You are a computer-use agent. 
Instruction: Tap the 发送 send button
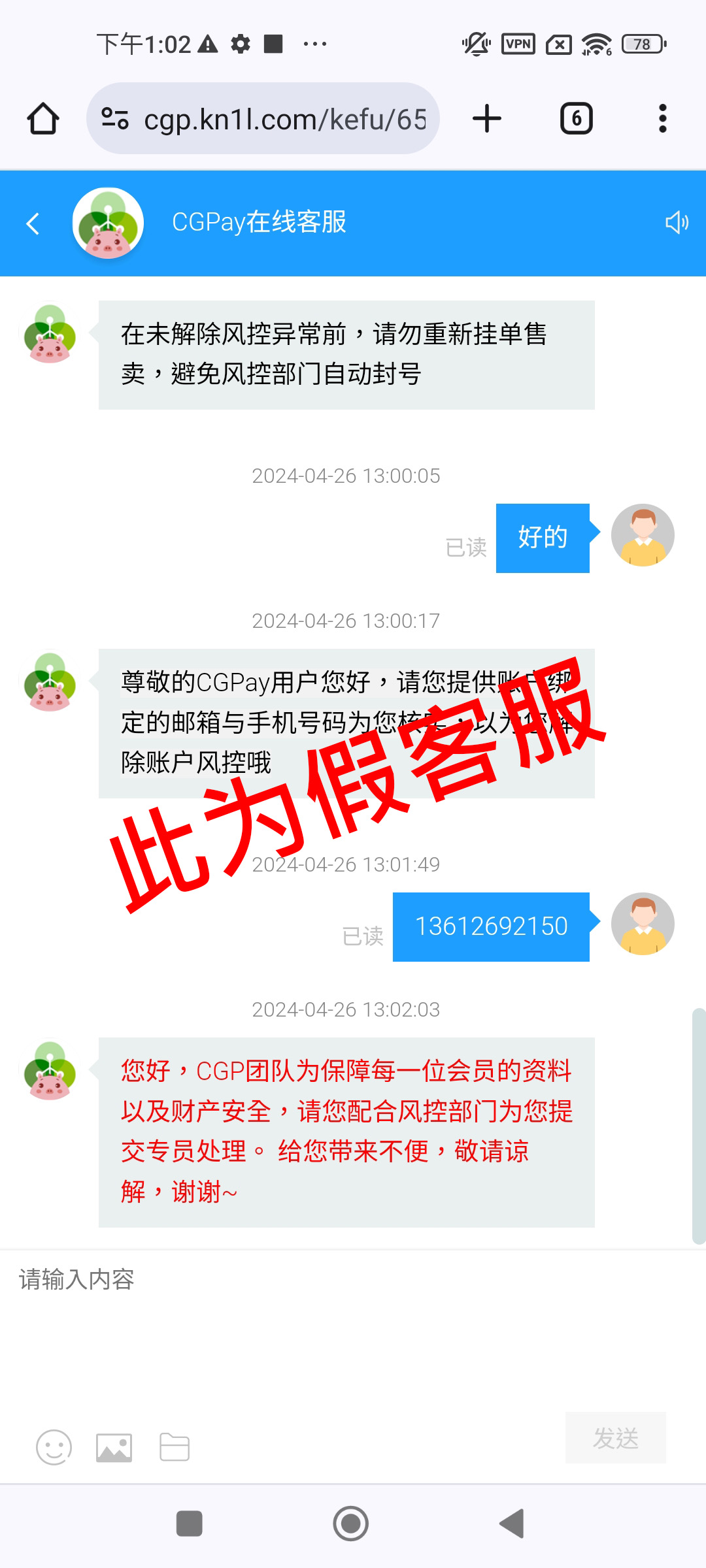coord(615,1438)
